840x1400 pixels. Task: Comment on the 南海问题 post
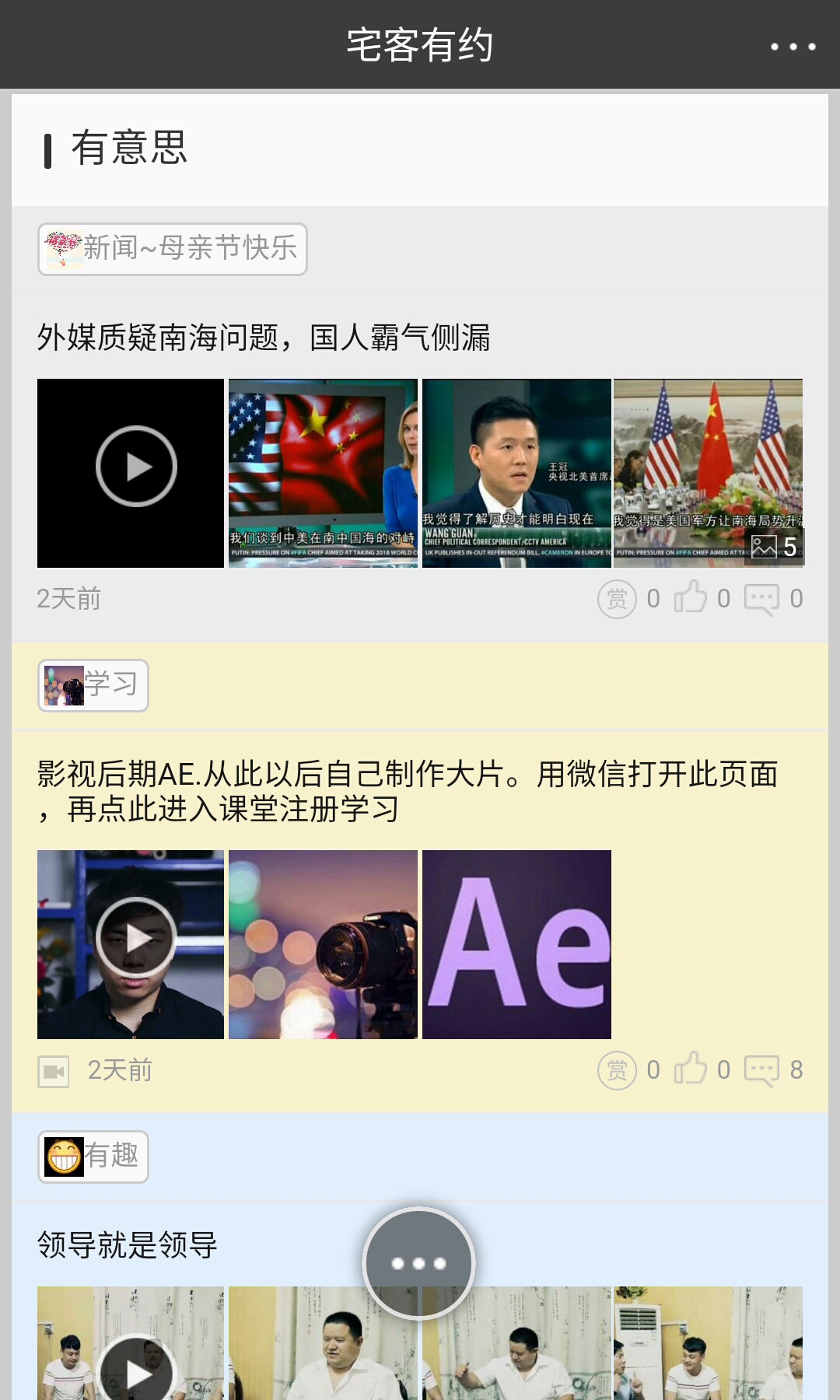click(x=762, y=599)
